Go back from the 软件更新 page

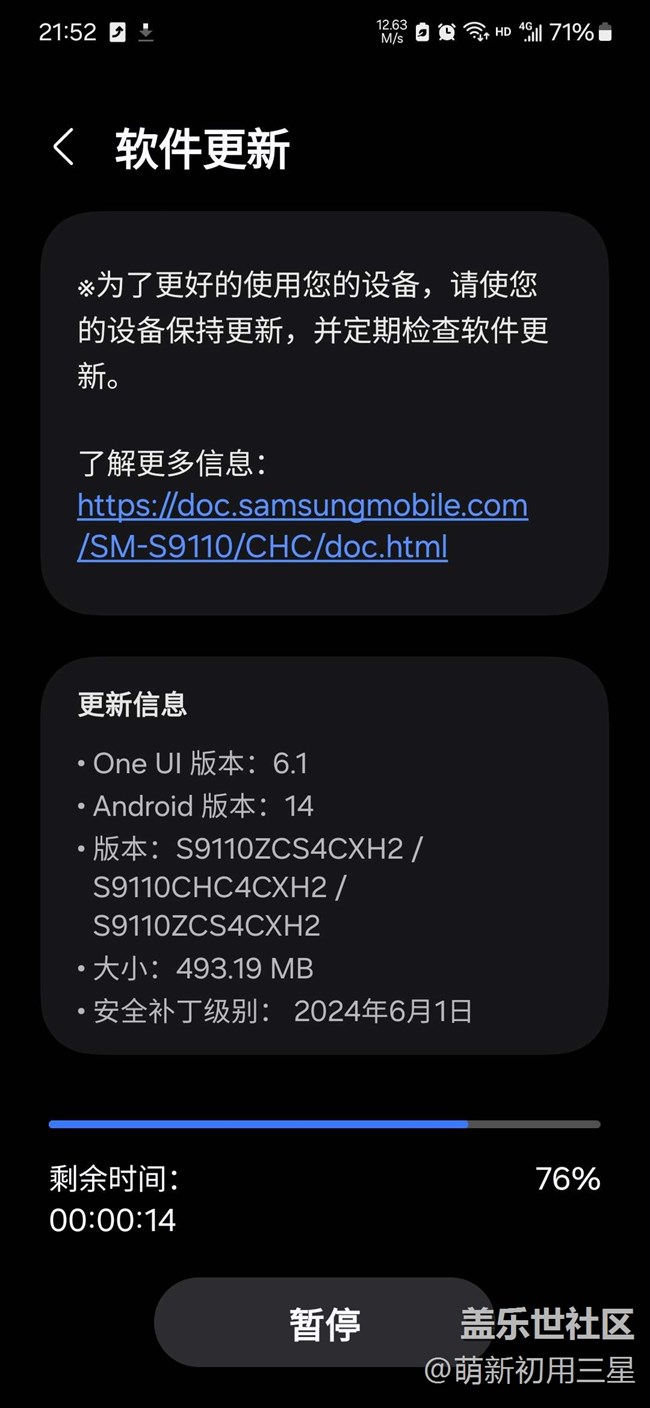63,149
